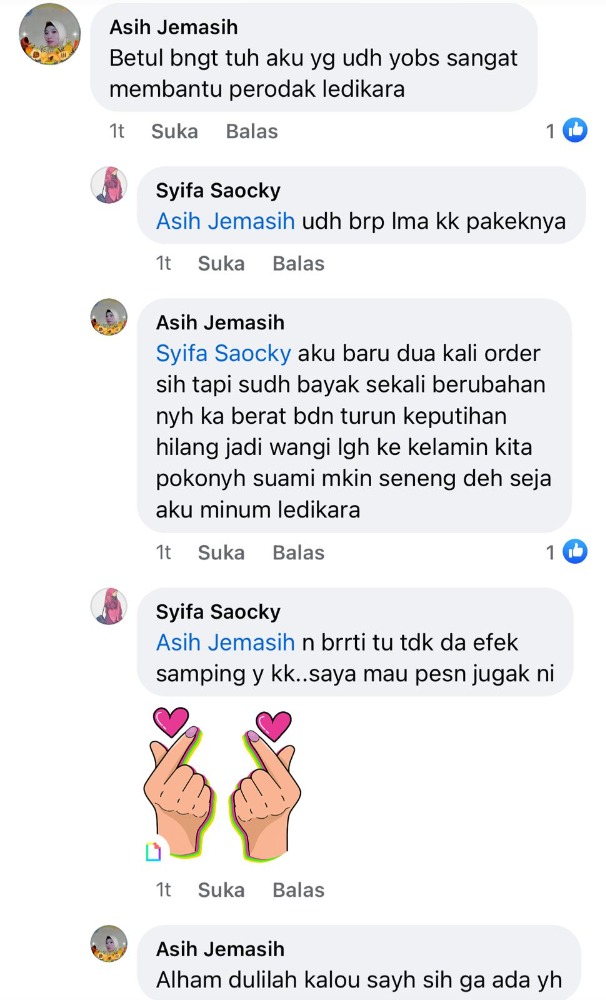Tap Balas under the "aku minum ledikara" comment

pos(298,552)
